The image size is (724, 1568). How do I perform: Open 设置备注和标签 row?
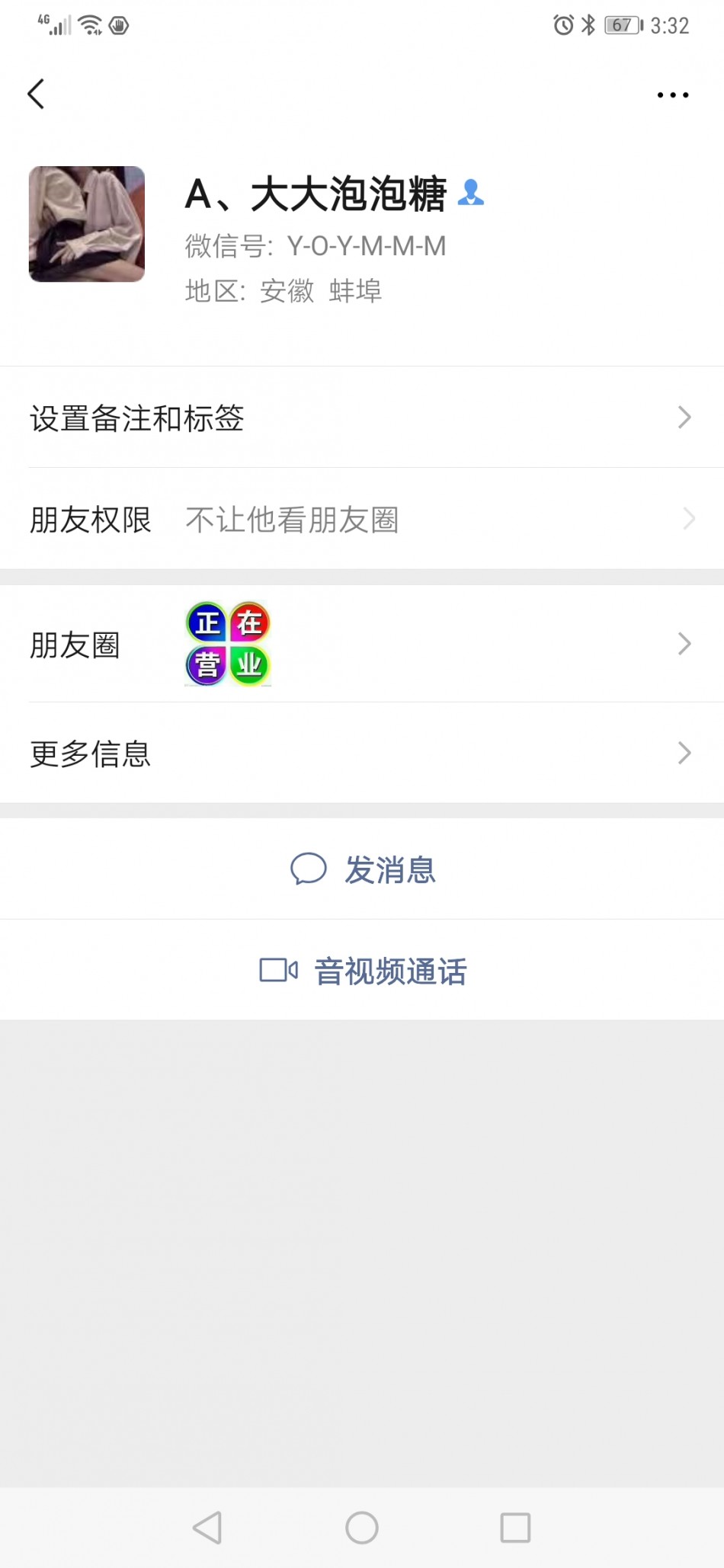pyautogui.click(x=362, y=418)
